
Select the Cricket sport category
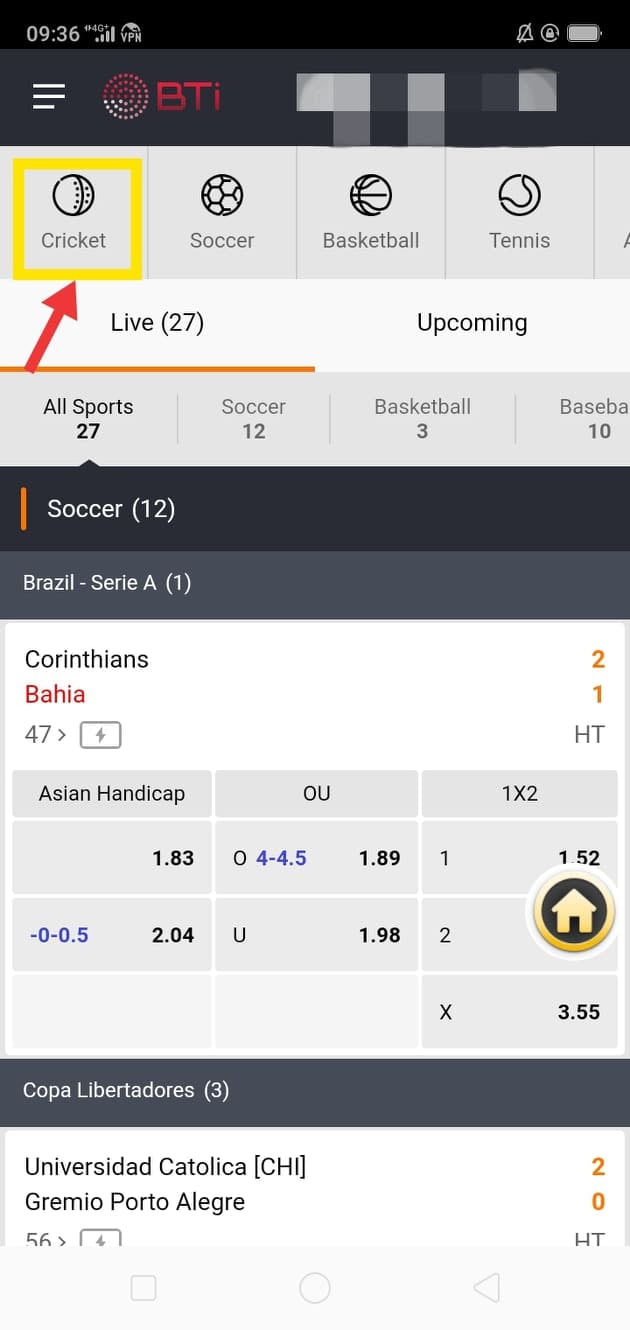click(x=74, y=212)
